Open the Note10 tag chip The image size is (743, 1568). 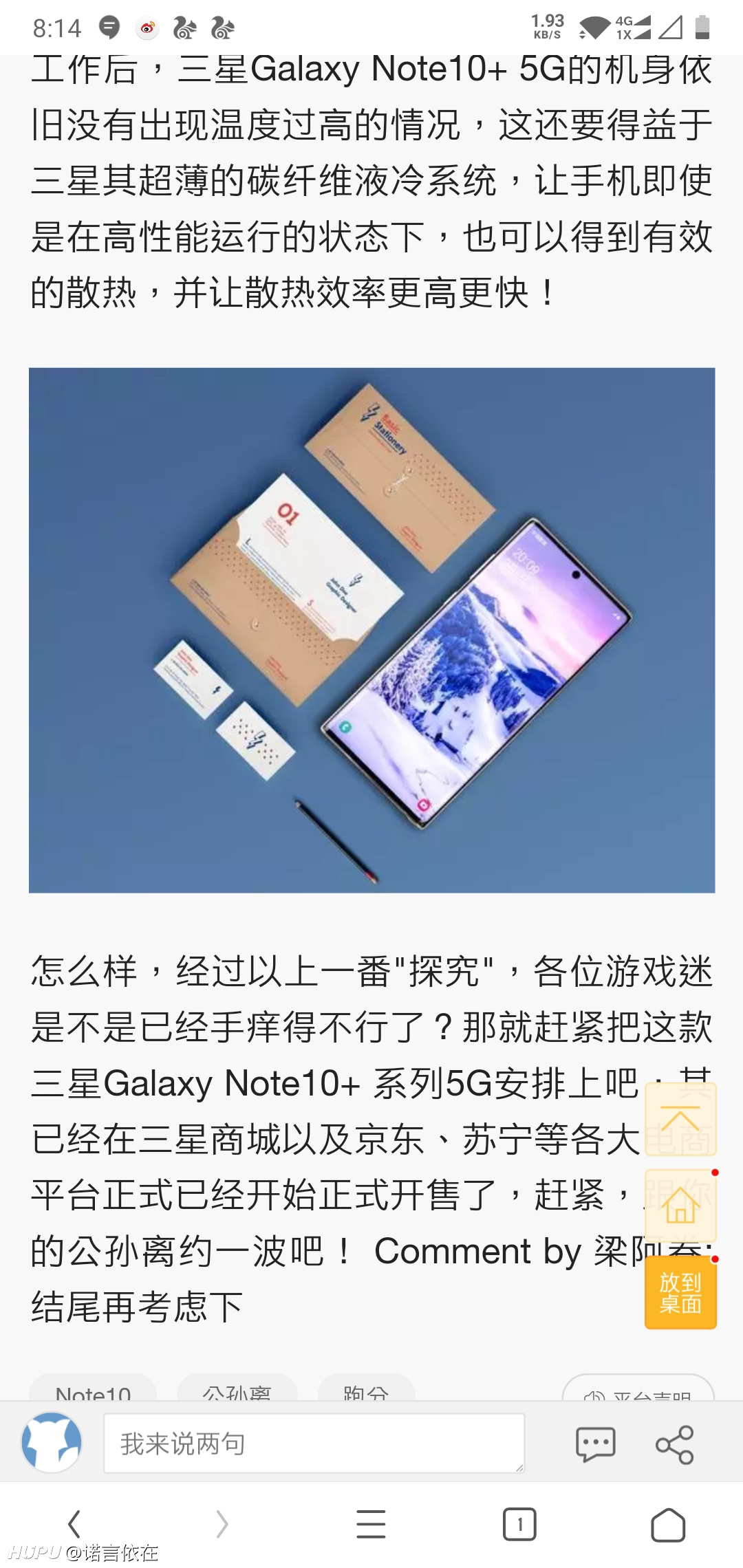click(93, 1388)
